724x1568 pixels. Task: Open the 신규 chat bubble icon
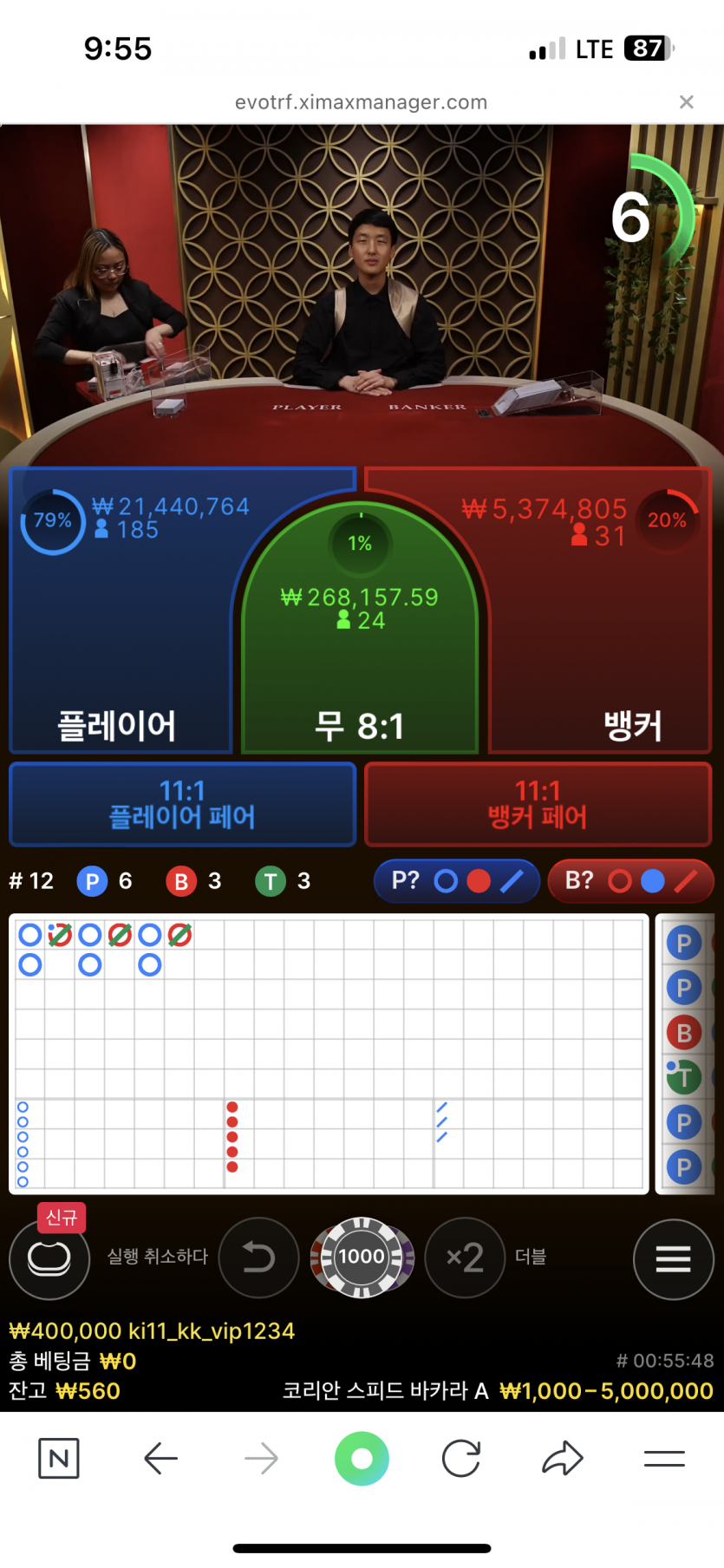[x=49, y=1258]
